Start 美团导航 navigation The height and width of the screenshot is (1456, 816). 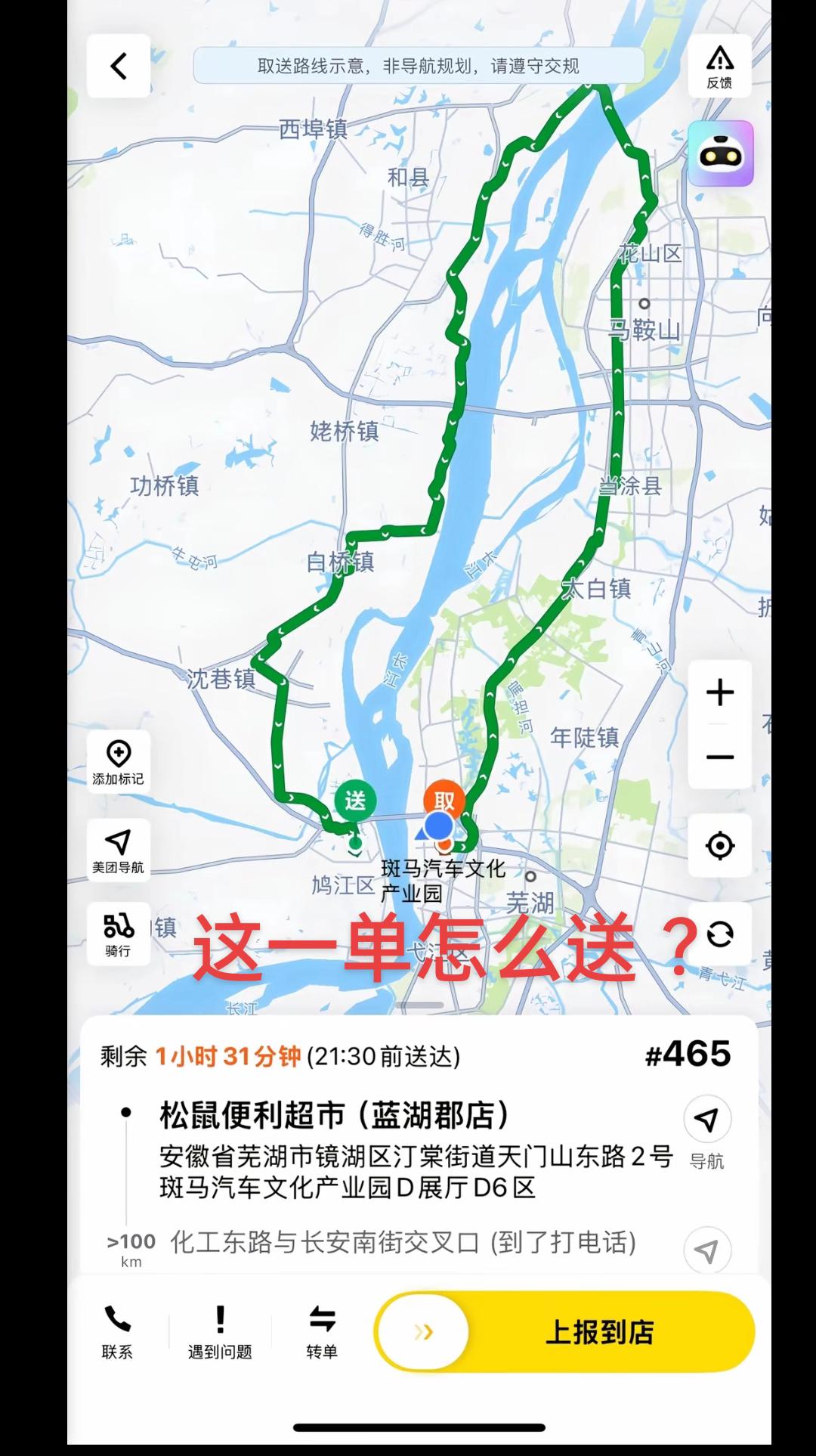point(119,850)
